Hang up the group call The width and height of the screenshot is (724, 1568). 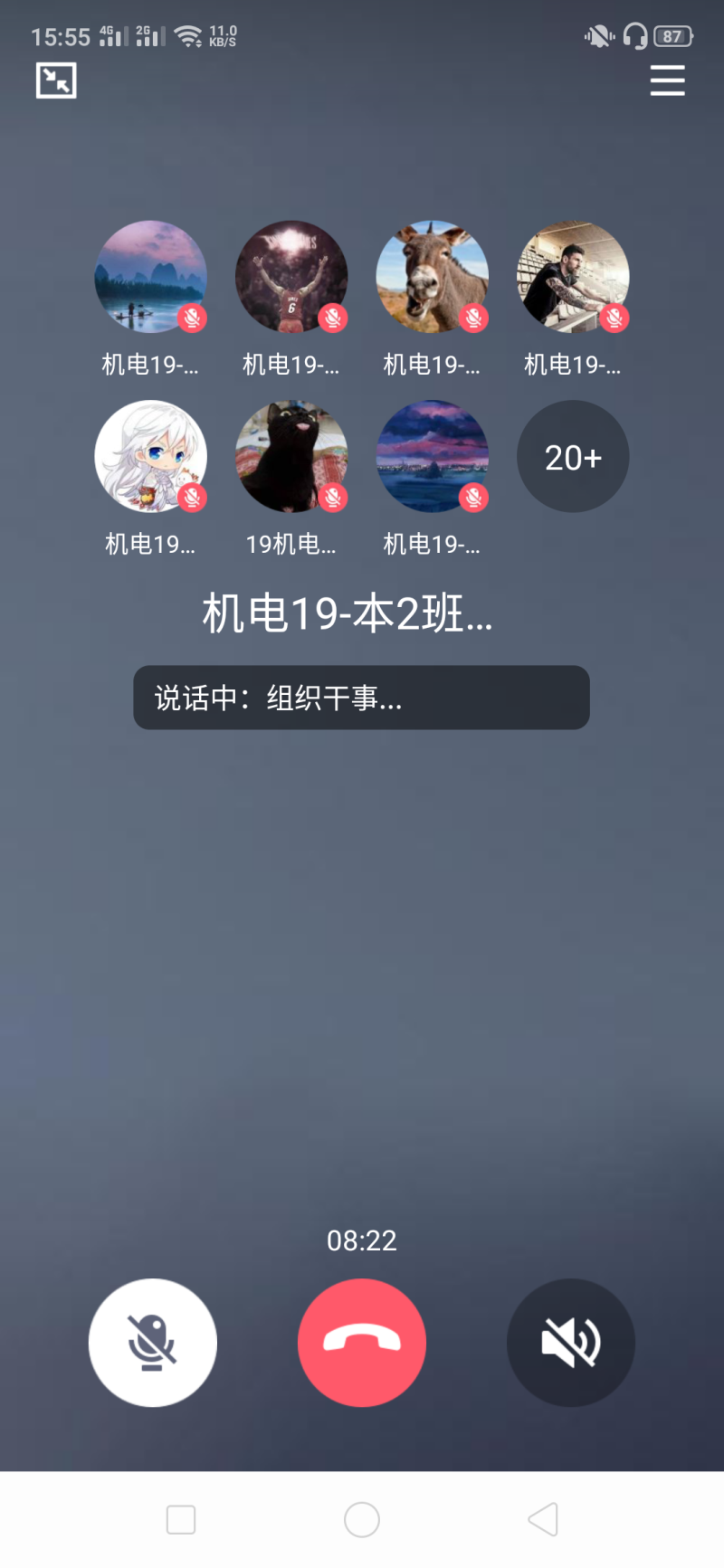point(362,1342)
